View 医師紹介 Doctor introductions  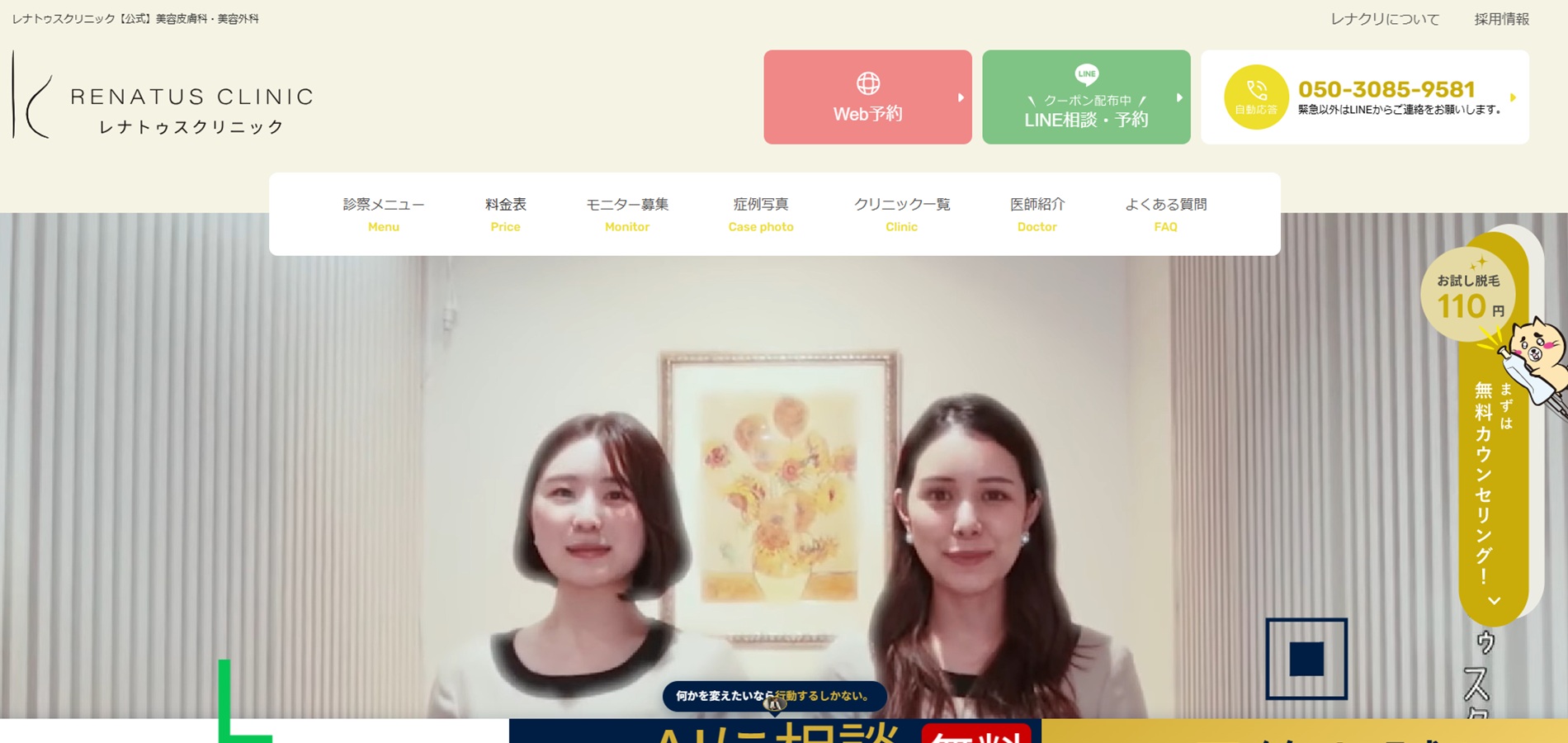1037,214
